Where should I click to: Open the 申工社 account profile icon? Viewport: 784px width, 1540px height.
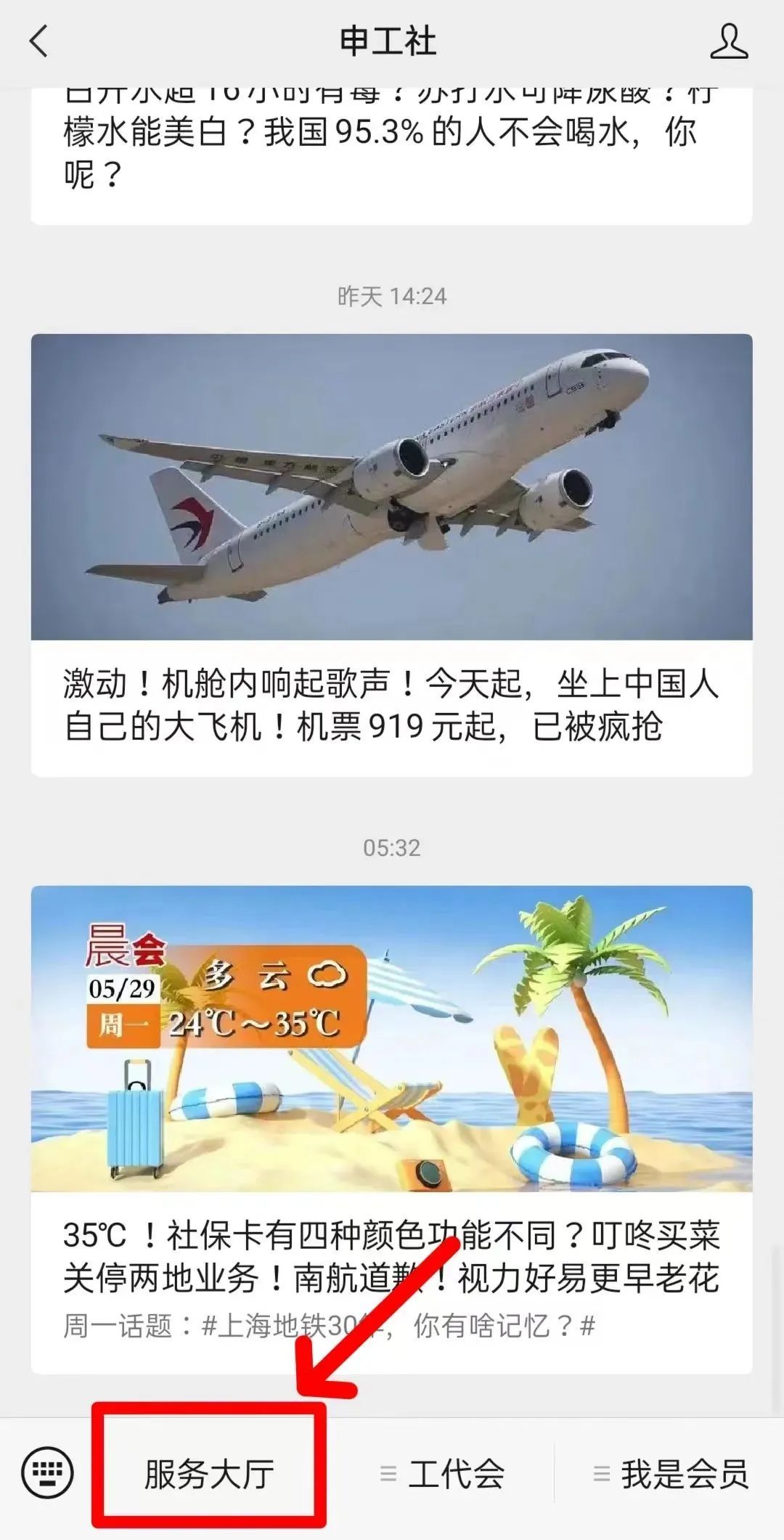pyautogui.click(x=728, y=41)
